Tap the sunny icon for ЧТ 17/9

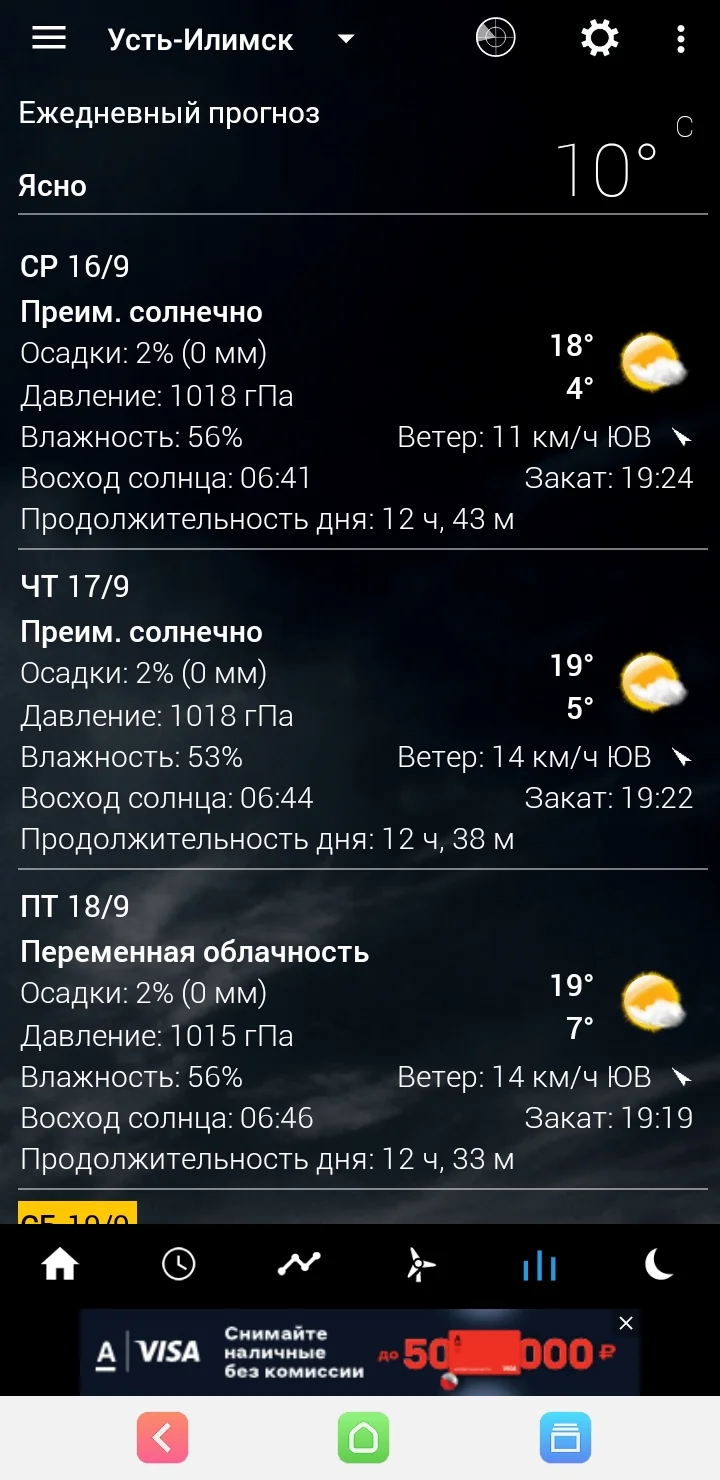(x=655, y=683)
